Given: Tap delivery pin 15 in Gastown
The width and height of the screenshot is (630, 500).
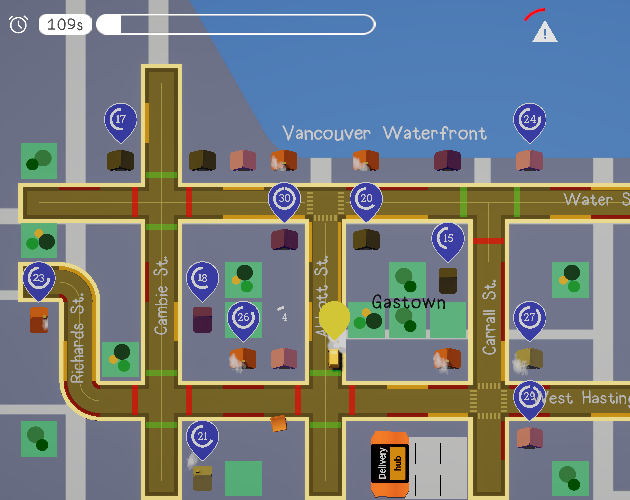Looking at the screenshot, I should point(447,239).
